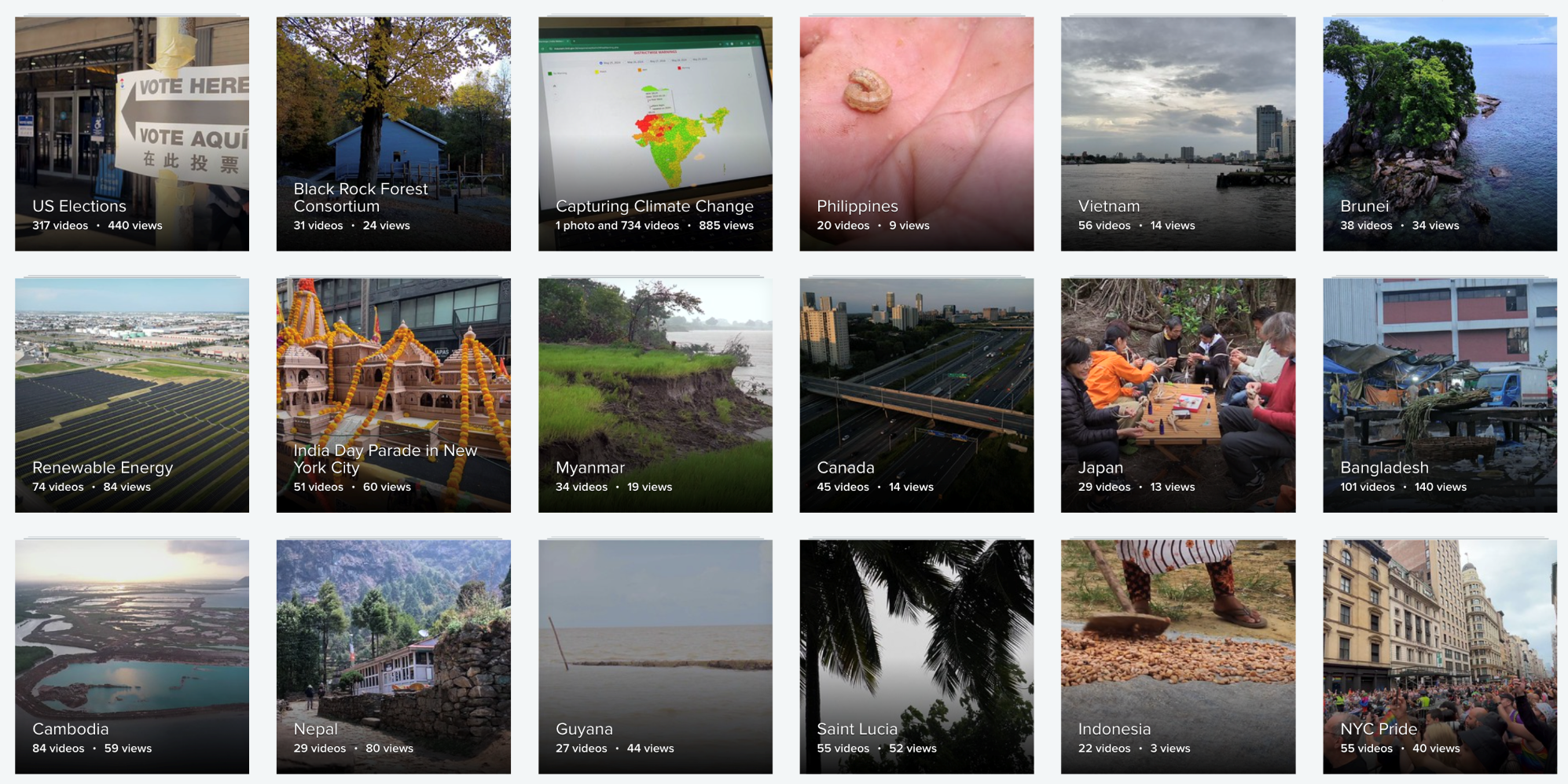Open the NYC Pride collection
Screen dimensions: 1568x784
tap(1439, 657)
